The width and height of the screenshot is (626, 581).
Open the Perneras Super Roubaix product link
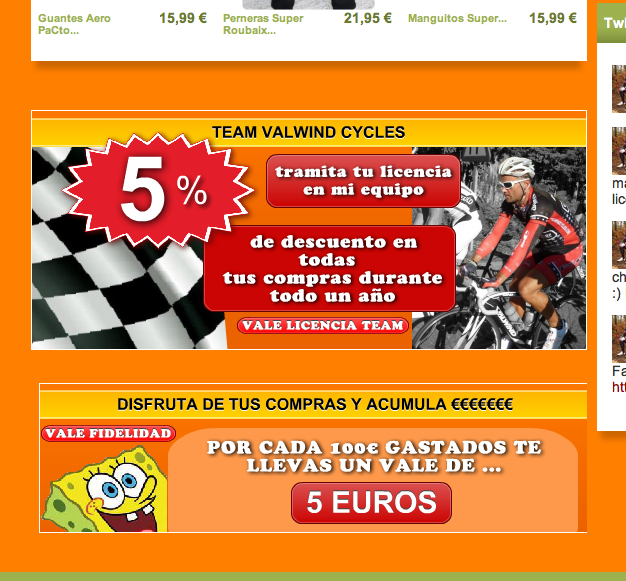pyautogui.click(x=263, y=24)
